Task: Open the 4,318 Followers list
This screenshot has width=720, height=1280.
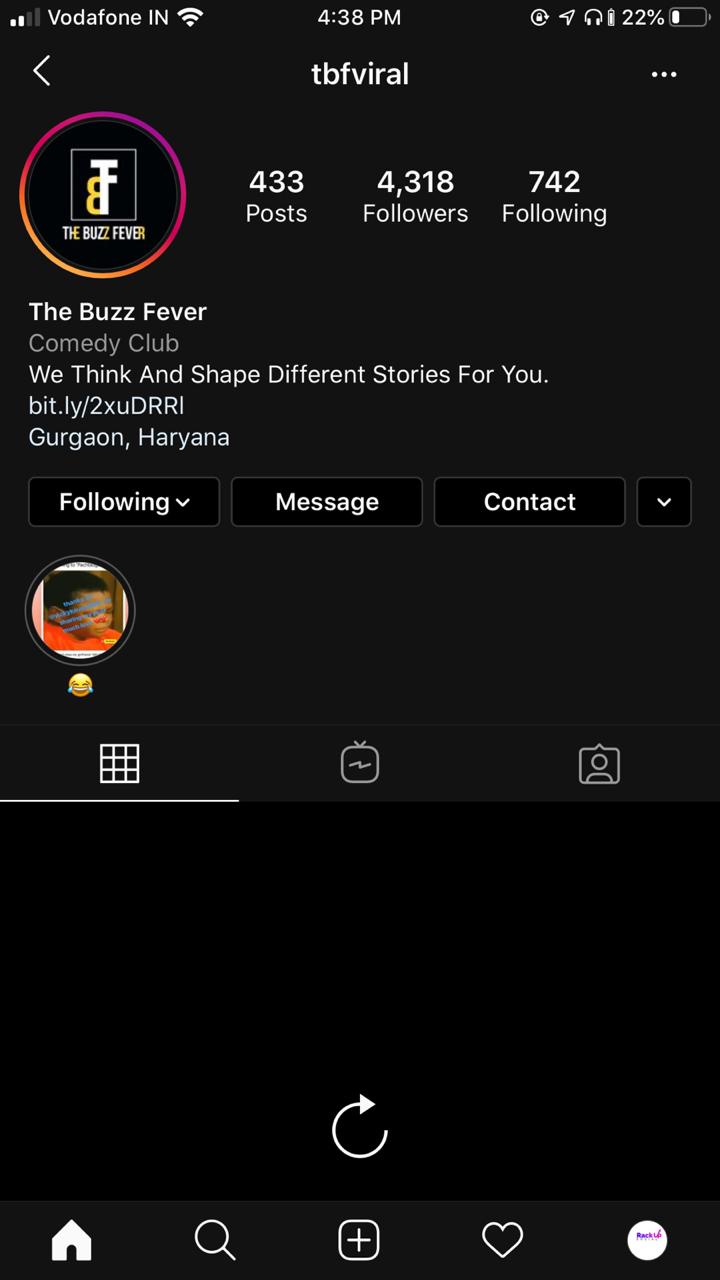Action: [415, 196]
